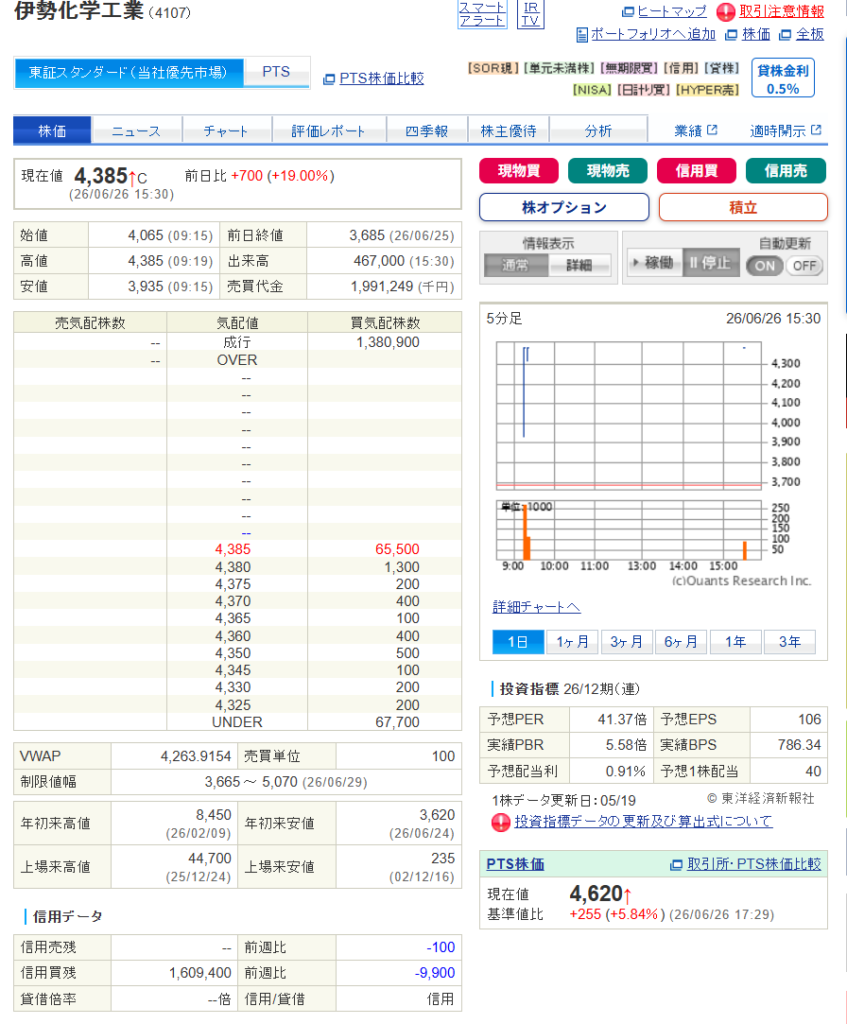Viewport: 847px width, 1024px height.
Task: Open 詳細チャートへ link
Action: [536, 607]
